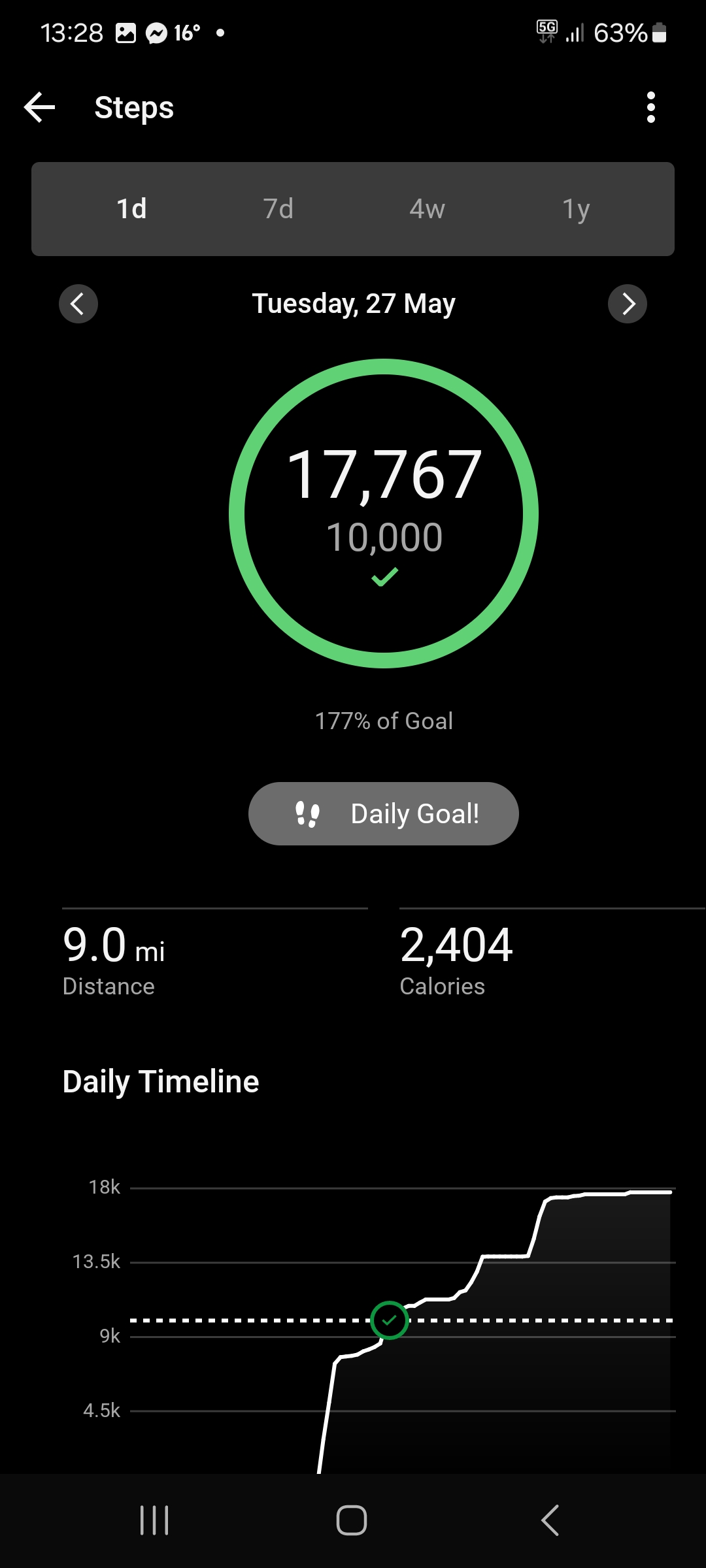This screenshot has width=706, height=1568.
Task: Go to the home screen
Action: 352,1520
